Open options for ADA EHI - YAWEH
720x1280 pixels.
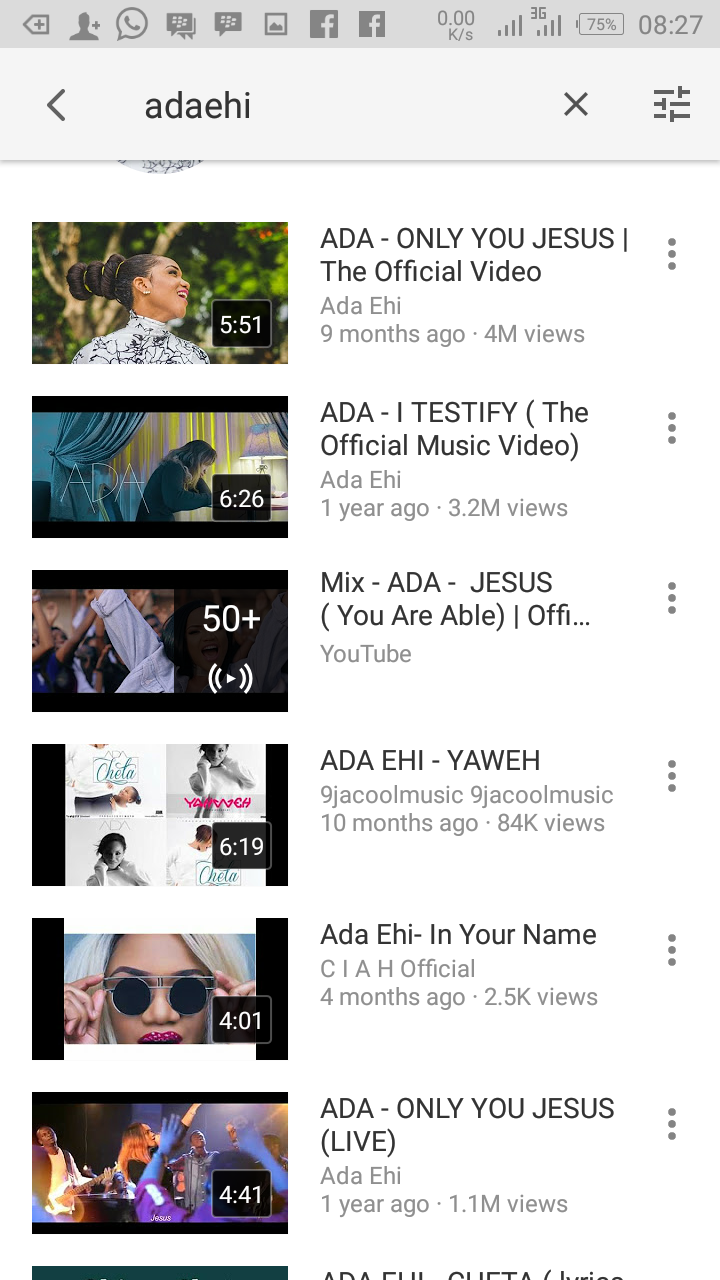click(x=671, y=776)
